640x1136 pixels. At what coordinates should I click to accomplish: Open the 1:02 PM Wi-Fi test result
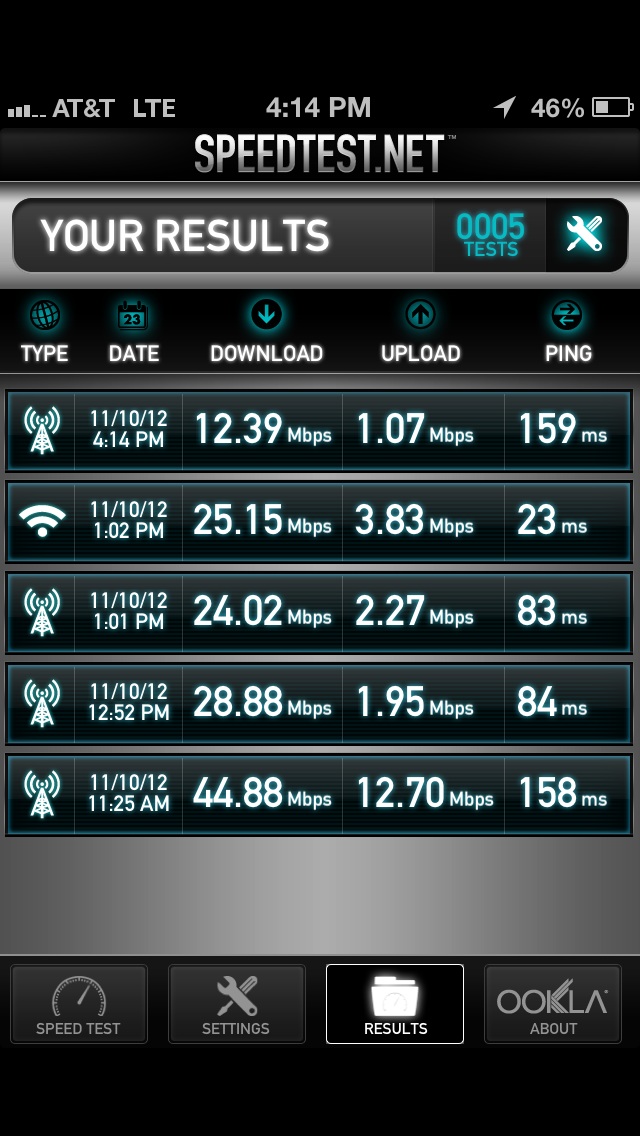[319, 522]
